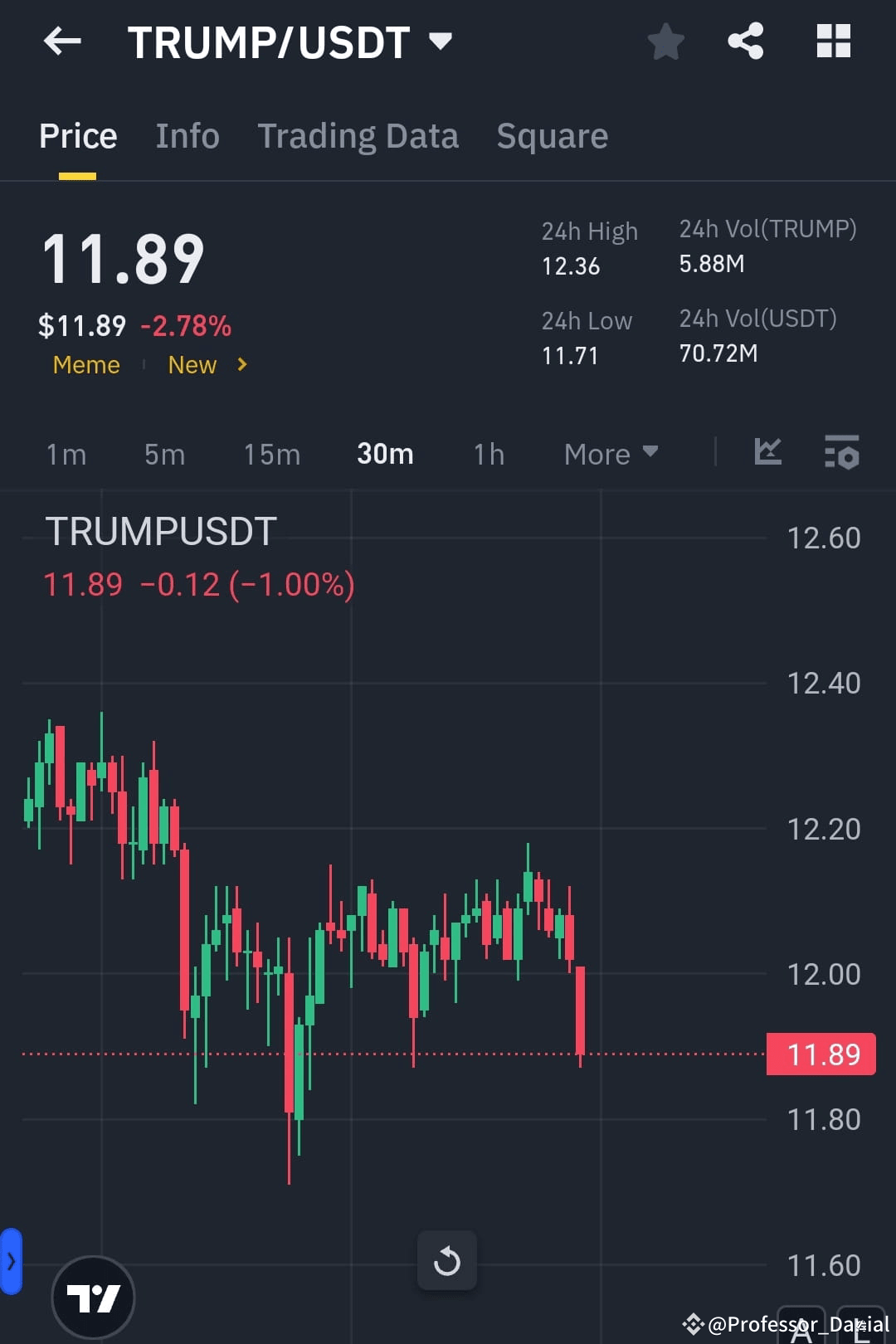Switch to the Trading Data tab
Viewport: 896px width, 1344px height.
[x=358, y=135]
